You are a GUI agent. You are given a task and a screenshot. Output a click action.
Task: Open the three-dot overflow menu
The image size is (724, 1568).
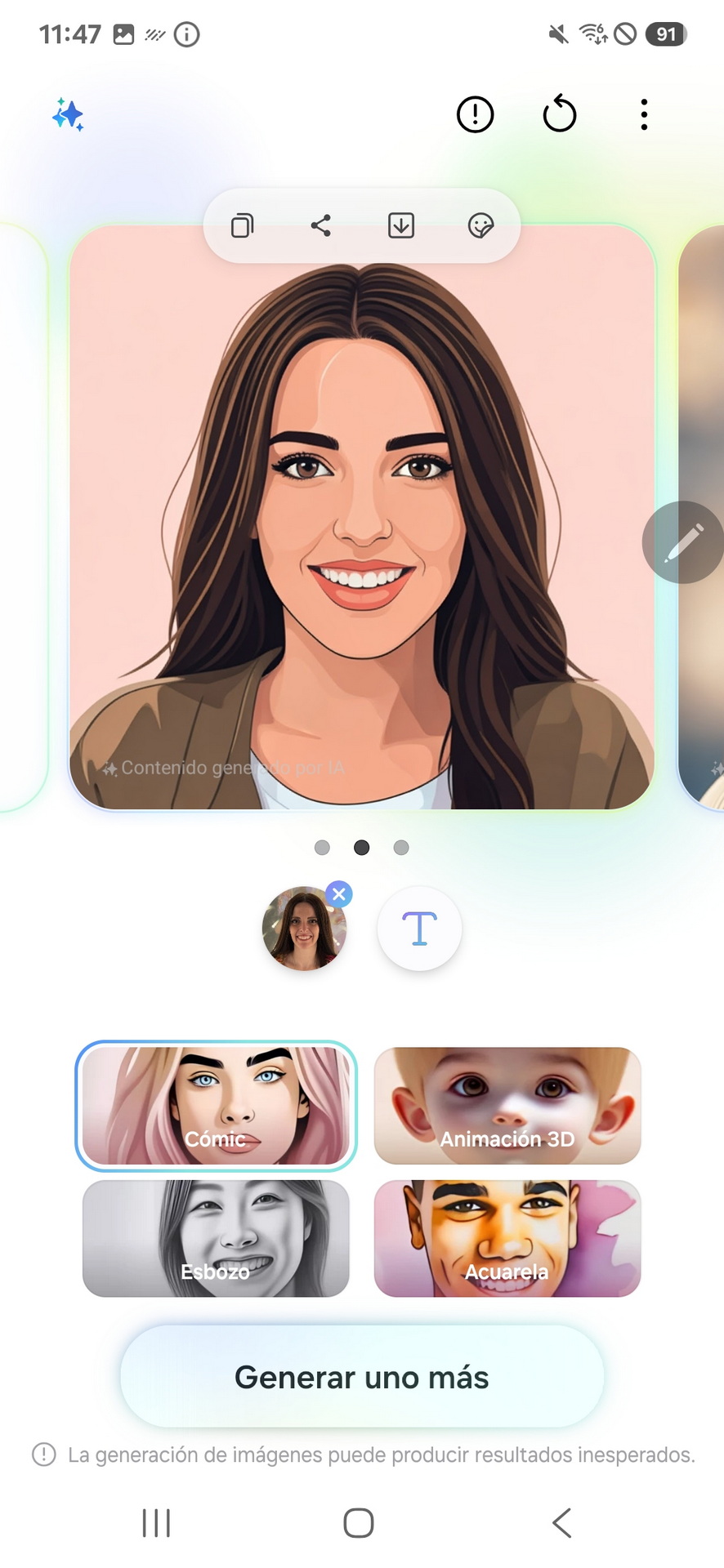(x=644, y=114)
